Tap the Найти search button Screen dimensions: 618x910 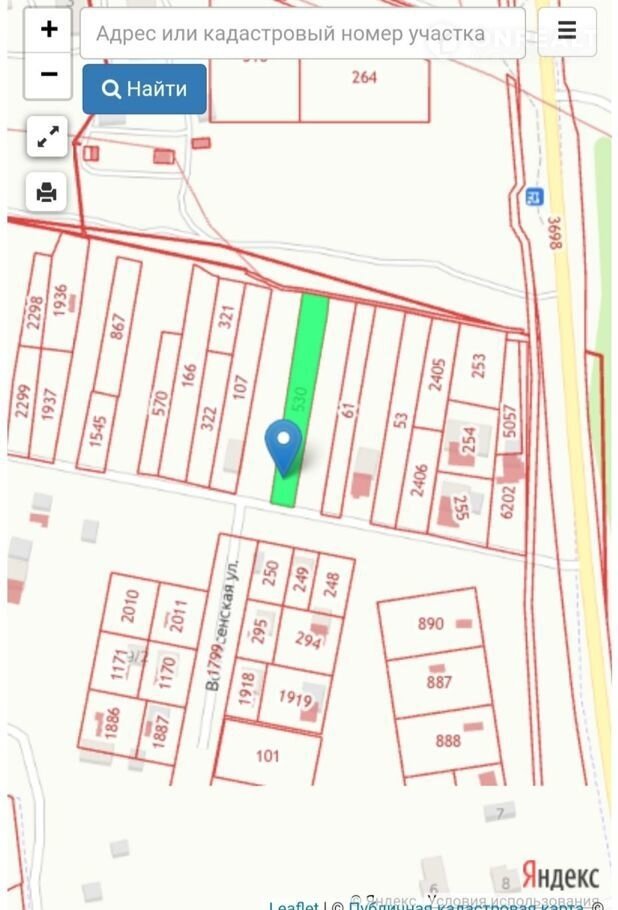(x=145, y=89)
